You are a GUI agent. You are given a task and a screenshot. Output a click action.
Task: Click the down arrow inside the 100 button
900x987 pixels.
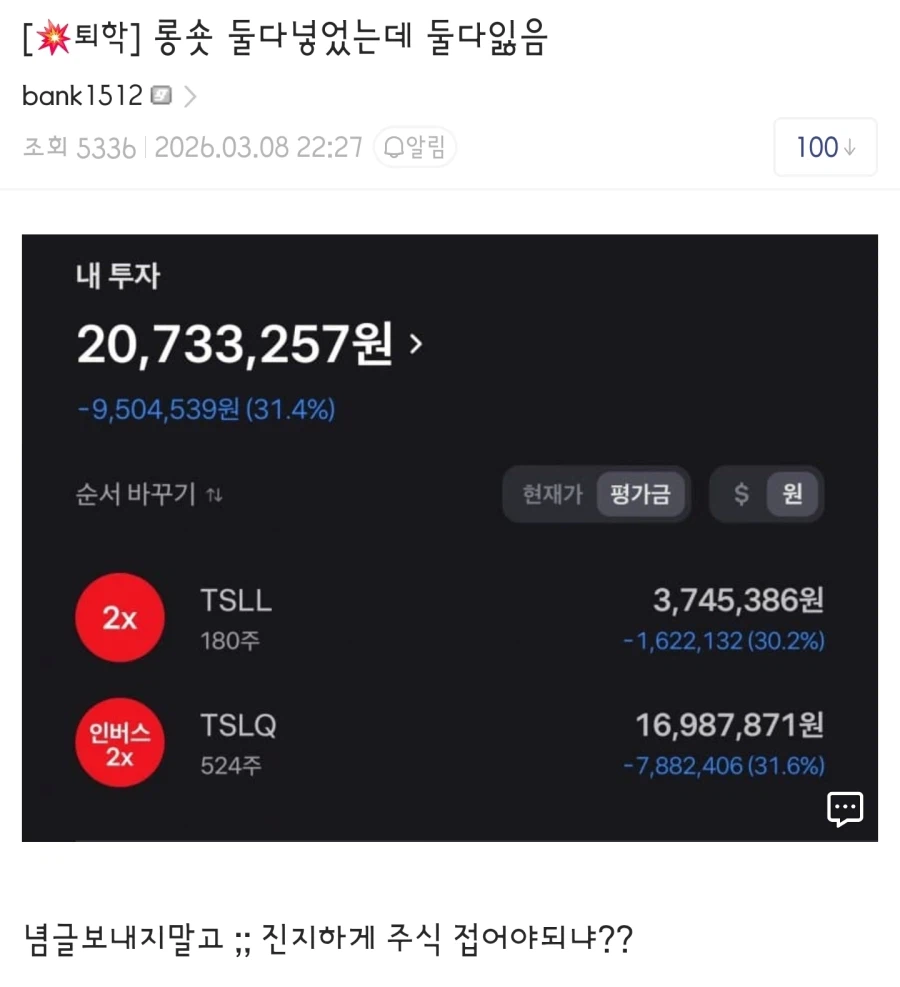coord(849,148)
